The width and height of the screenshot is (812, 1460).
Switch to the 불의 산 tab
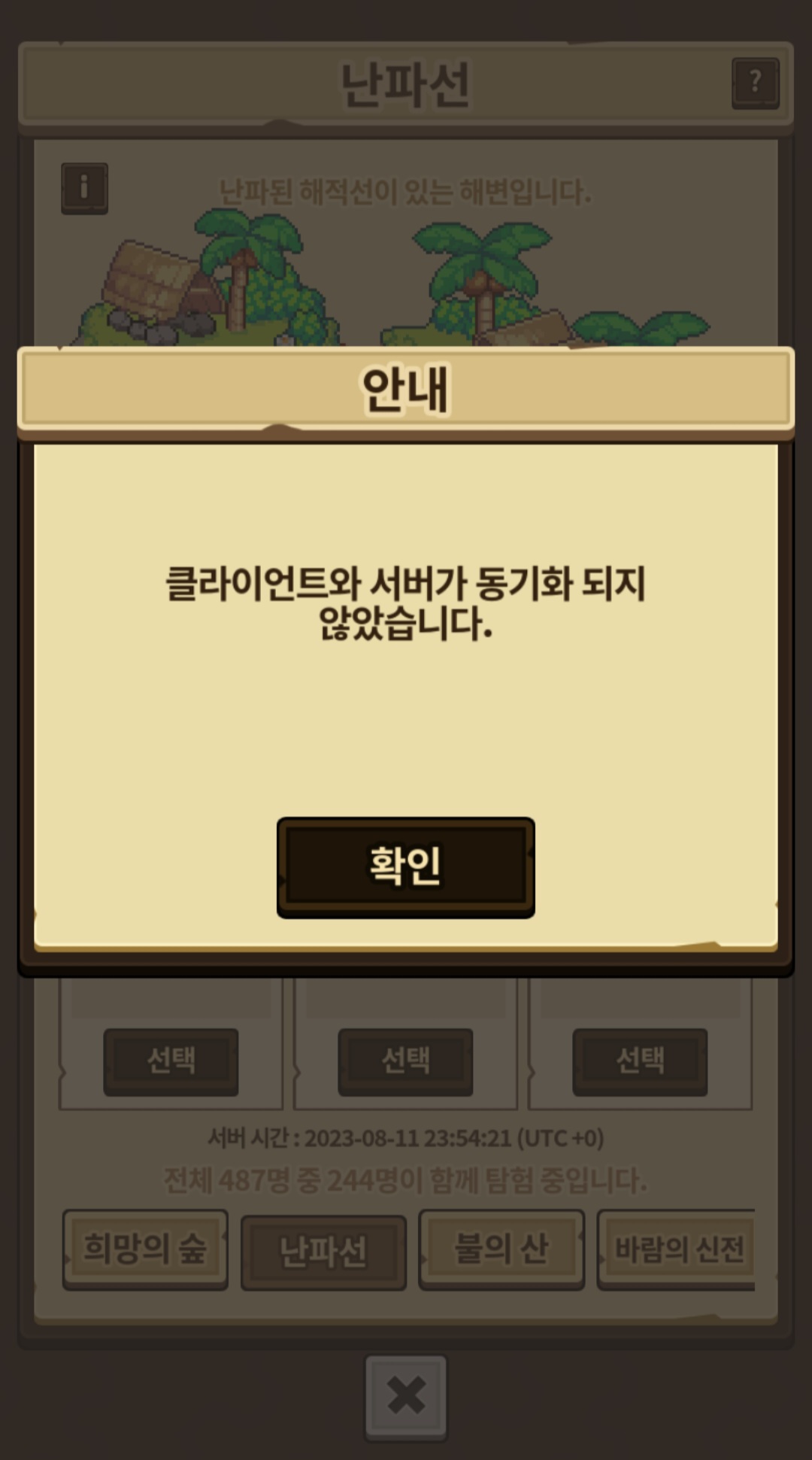pos(501,1249)
